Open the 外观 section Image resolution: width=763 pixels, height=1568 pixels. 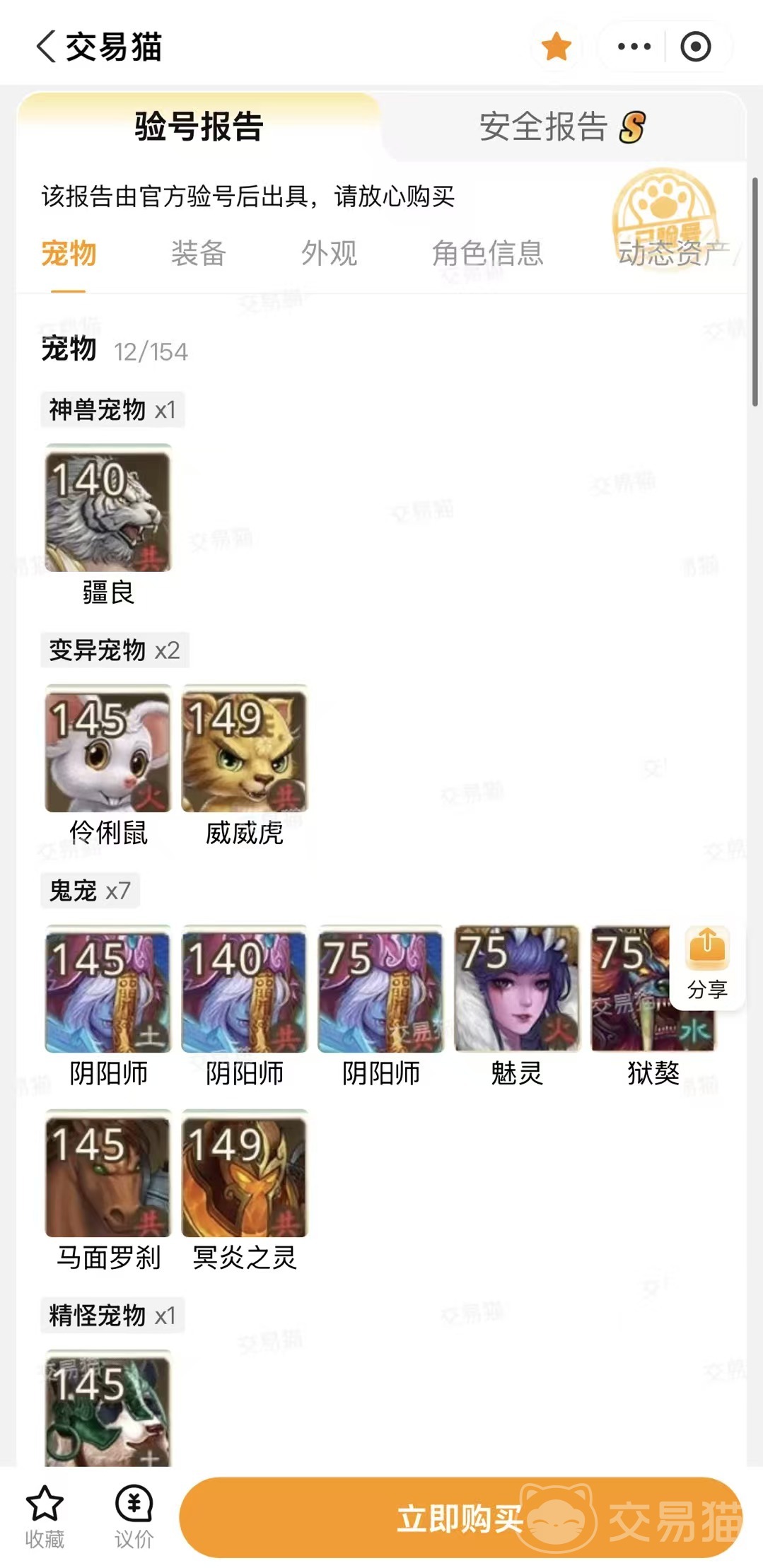[329, 253]
